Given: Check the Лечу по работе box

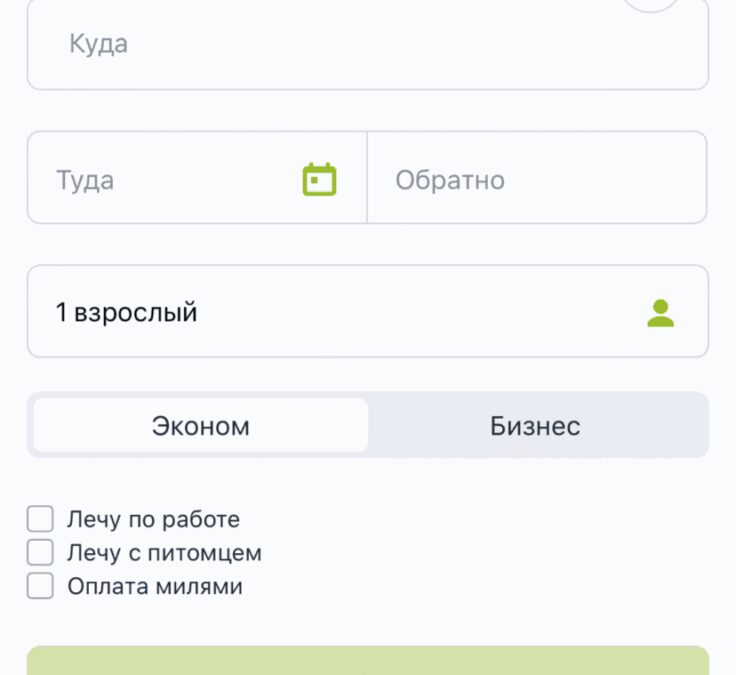Looking at the screenshot, I should click(40, 519).
